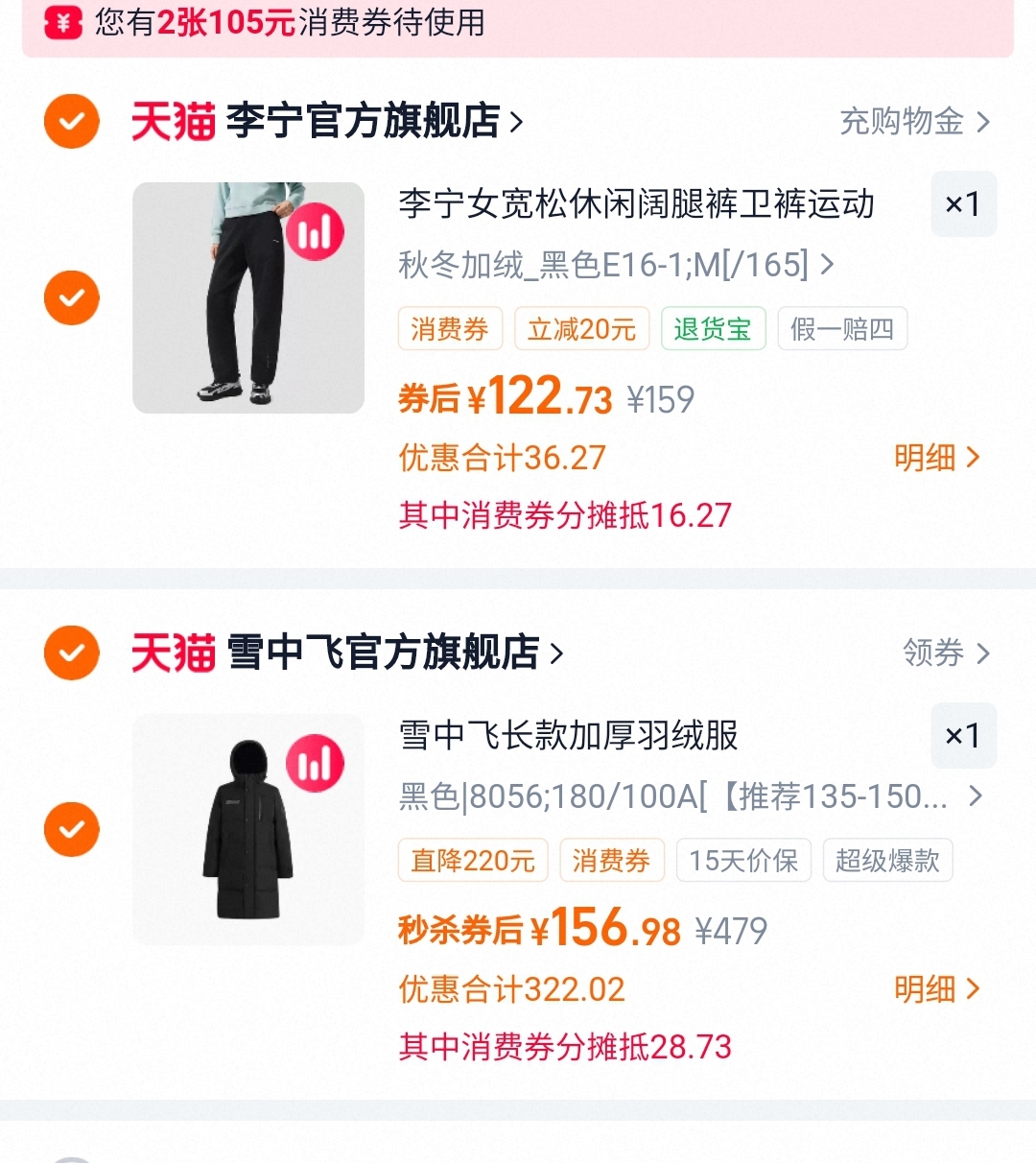Open 李宁女宽松休闲阔腿裤 product title
Image resolution: width=1036 pixels, height=1163 pixels.
tap(636, 204)
